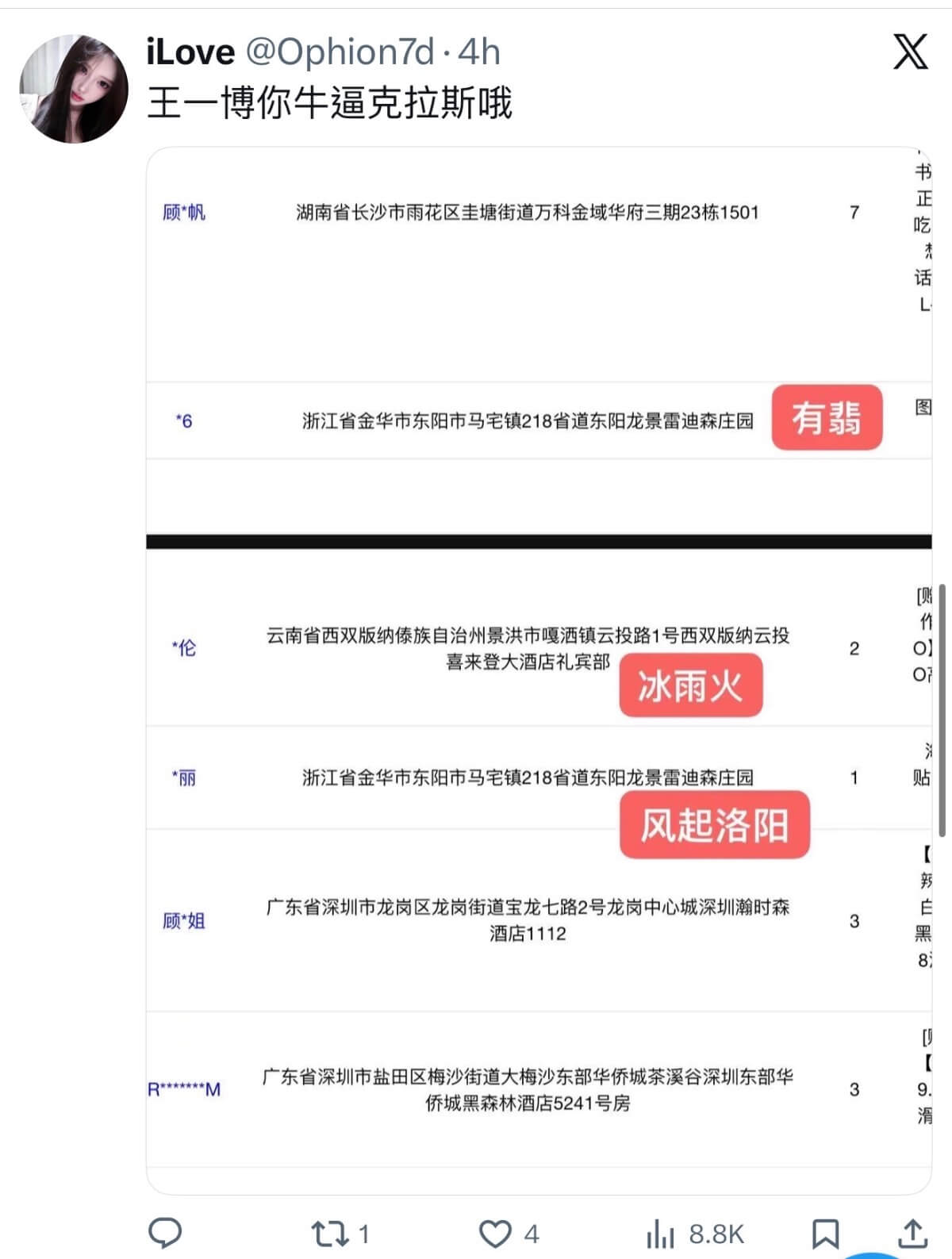Image resolution: width=952 pixels, height=1259 pixels.
Task: Reply to iLove's post
Action: tap(166, 1233)
